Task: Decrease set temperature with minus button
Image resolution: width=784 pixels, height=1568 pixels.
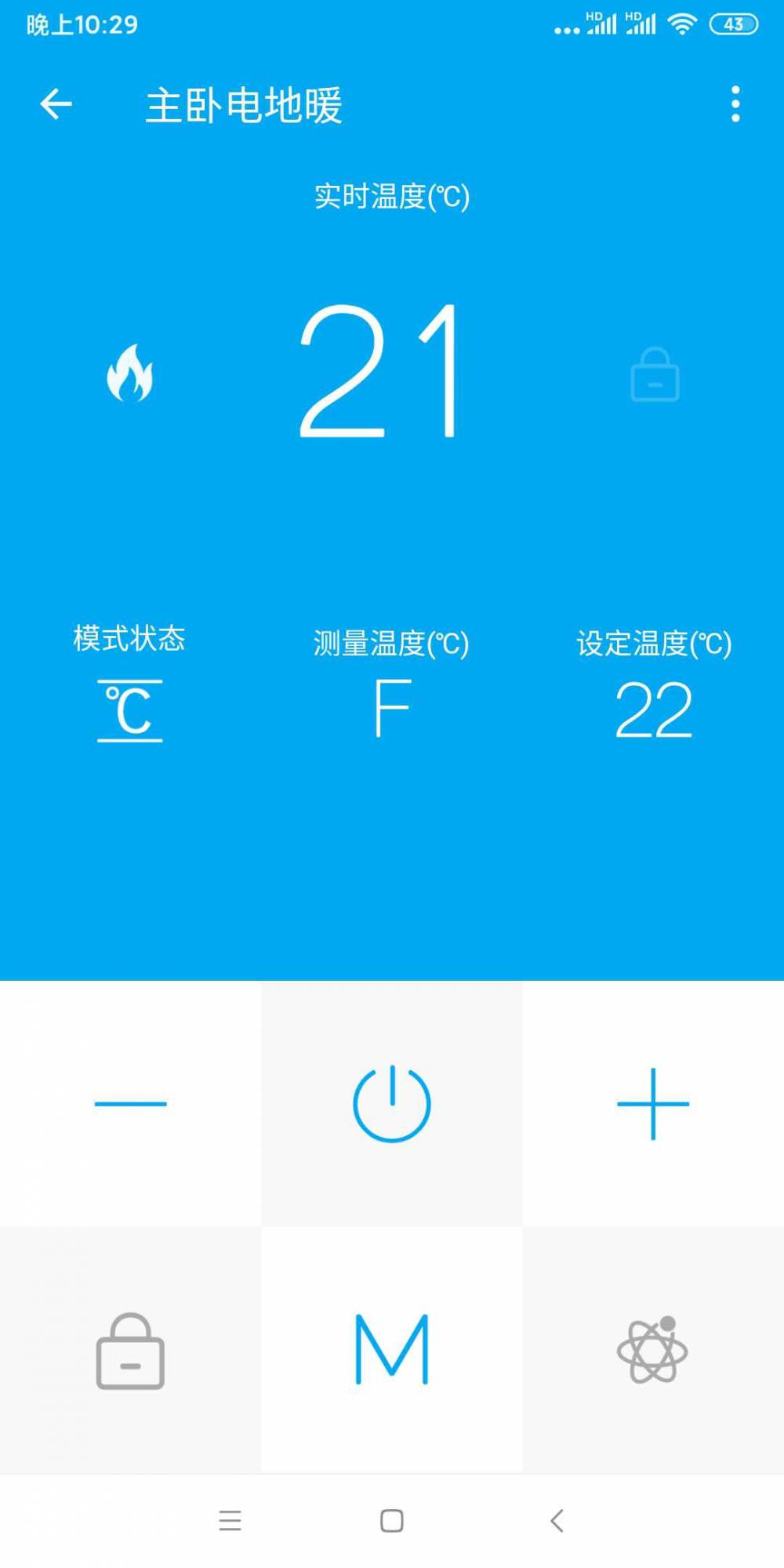Action: pos(130,1104)
